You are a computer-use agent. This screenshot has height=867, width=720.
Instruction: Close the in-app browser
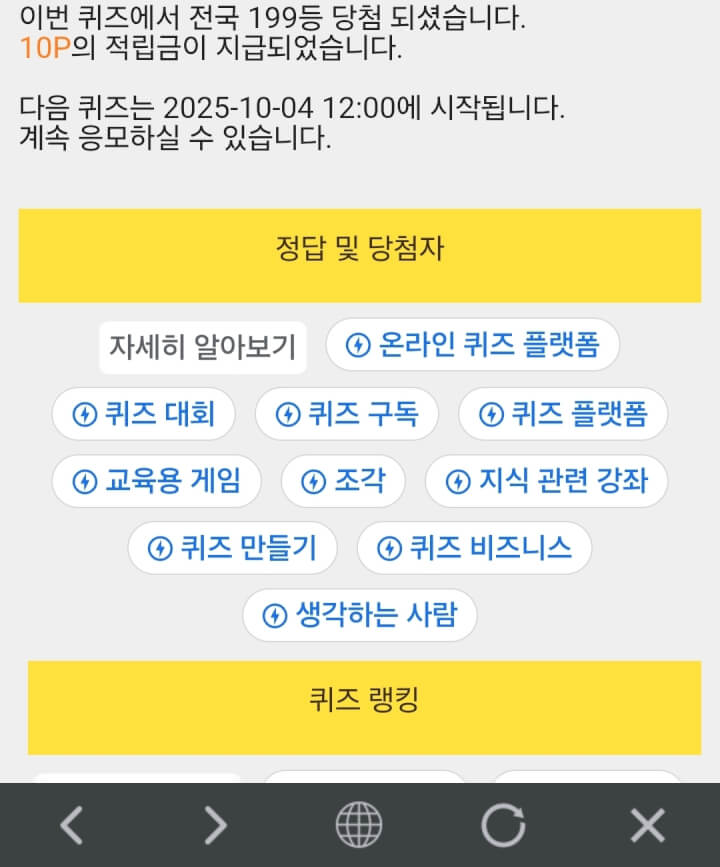647,826
